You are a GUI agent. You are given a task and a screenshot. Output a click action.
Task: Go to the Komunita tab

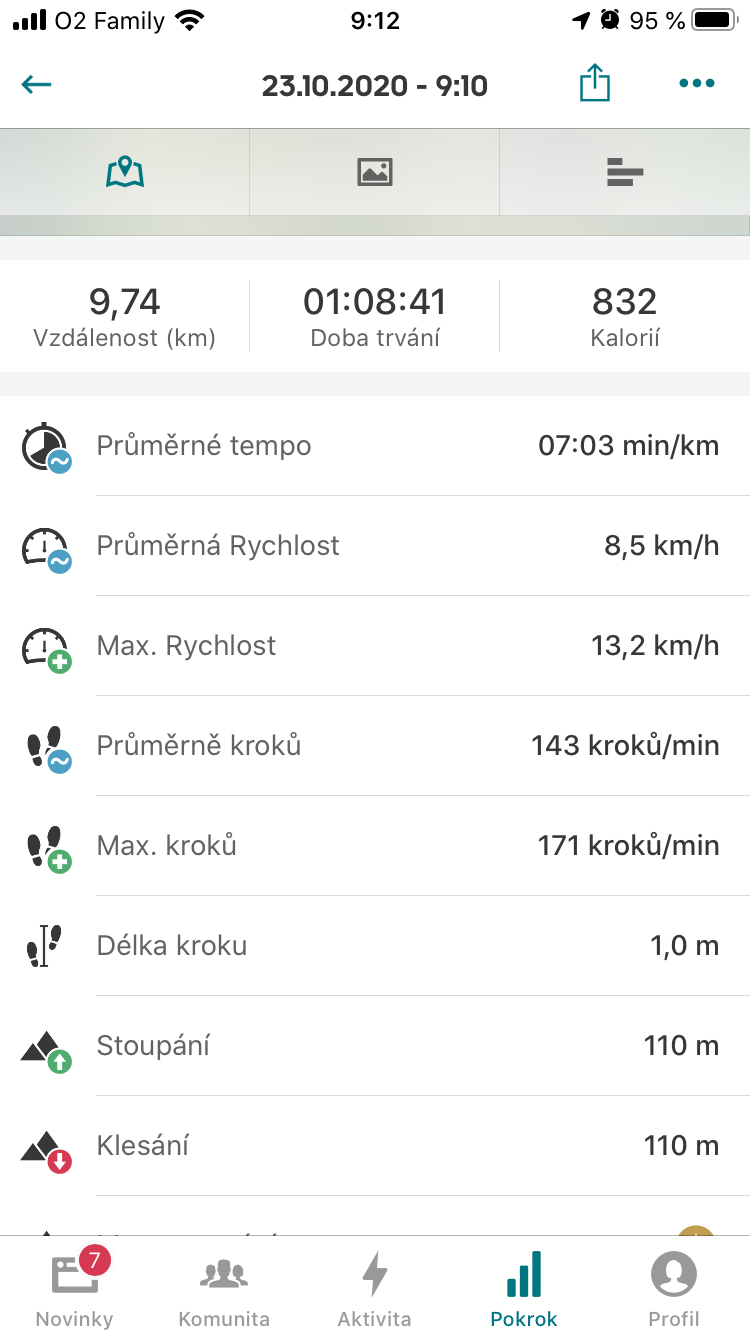[224, 1287]
